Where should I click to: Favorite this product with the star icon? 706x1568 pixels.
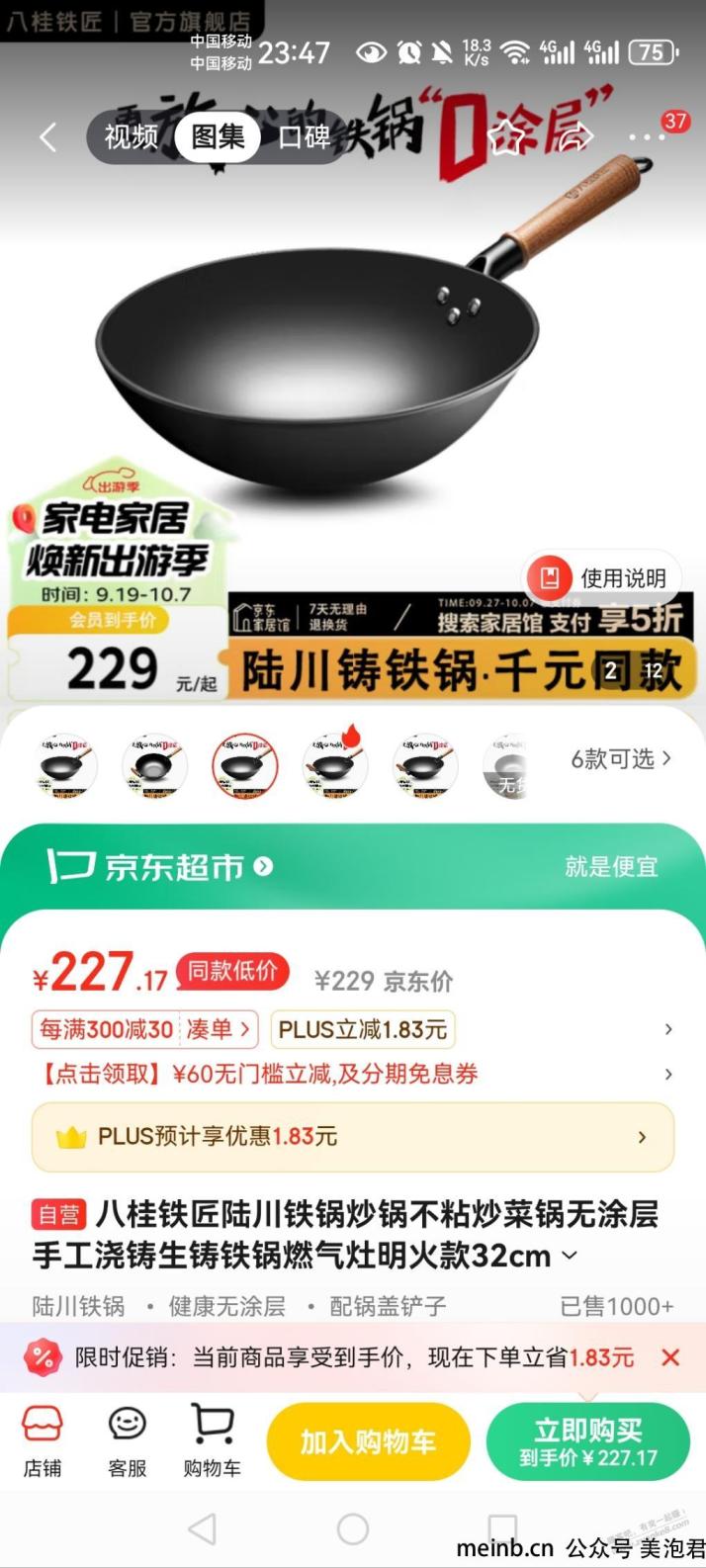coord(505,136)
